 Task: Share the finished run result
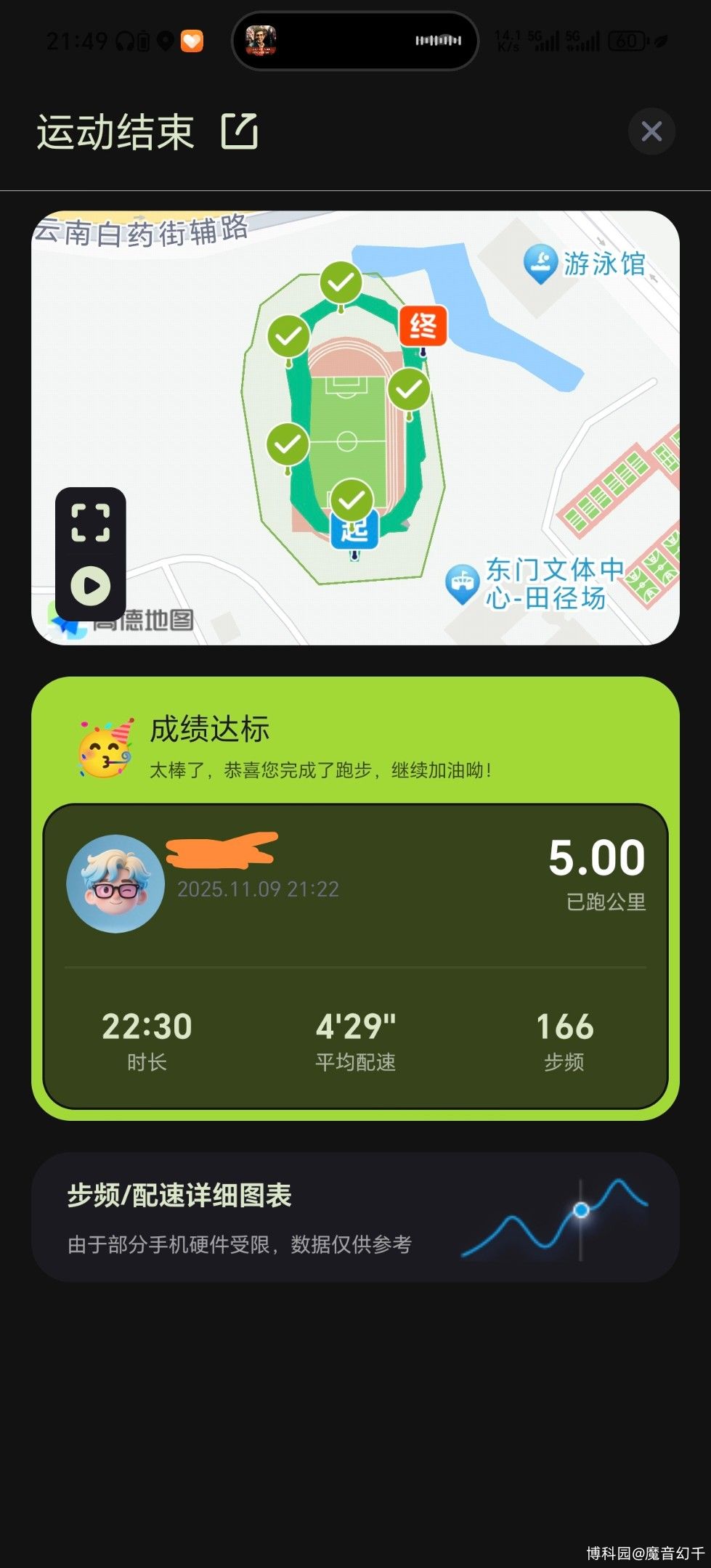(240, 131)
